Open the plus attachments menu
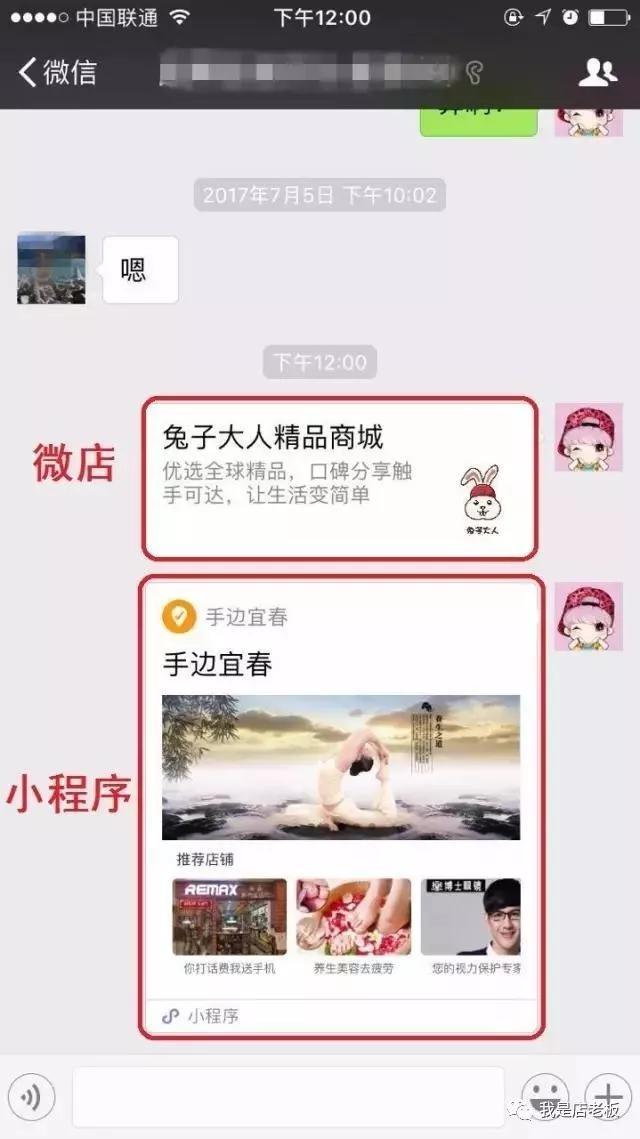Viewport: 640px width, 1139px height. [x=606, y=1097]
